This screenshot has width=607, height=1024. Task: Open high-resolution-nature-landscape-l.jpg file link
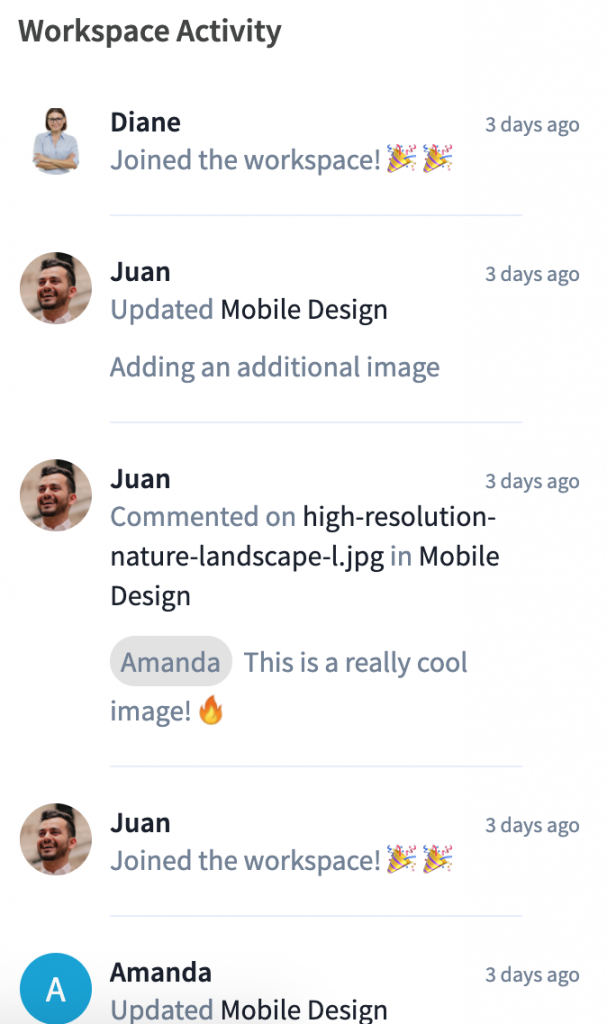click(x=303, y=537)
